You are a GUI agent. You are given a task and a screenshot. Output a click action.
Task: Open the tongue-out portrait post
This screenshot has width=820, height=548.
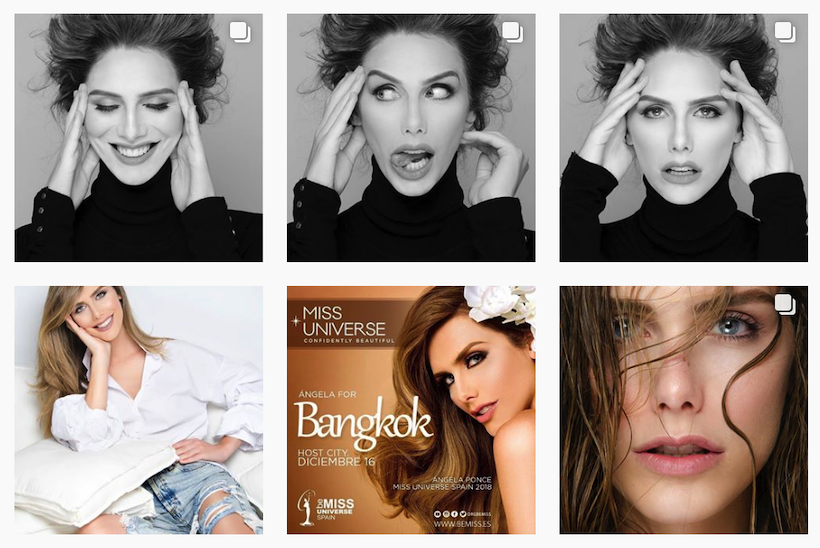click(x=411, y=138)
